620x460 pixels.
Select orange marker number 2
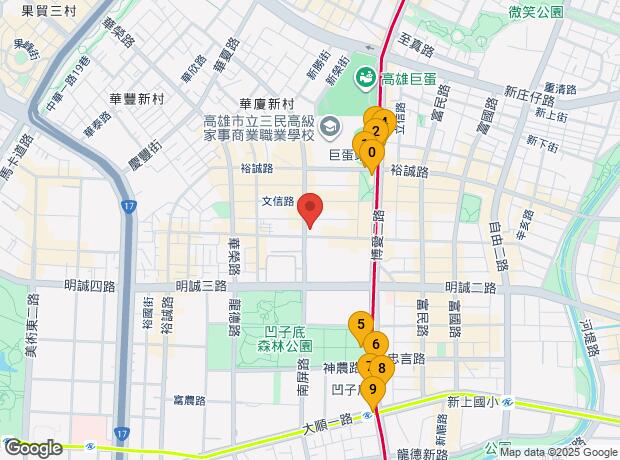tap(375, 130)
